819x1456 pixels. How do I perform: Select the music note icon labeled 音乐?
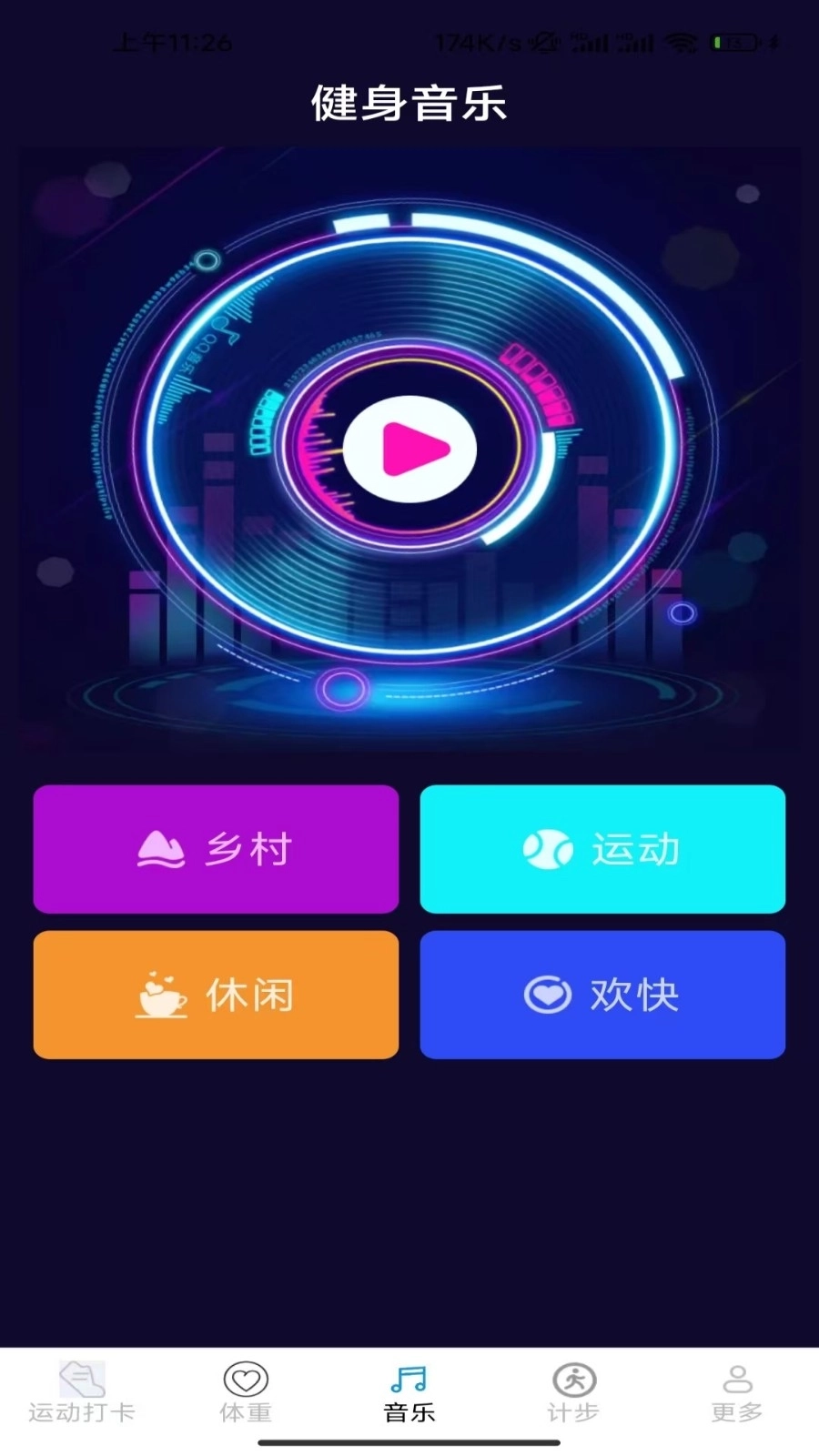(408, 1377)
